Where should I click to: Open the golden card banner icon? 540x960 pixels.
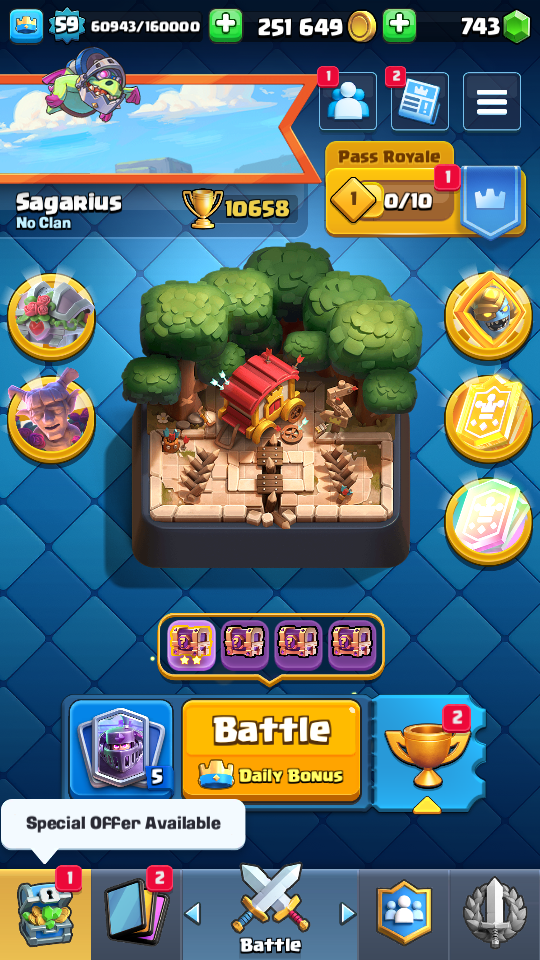pyautogui.click(x=488, y=419)
